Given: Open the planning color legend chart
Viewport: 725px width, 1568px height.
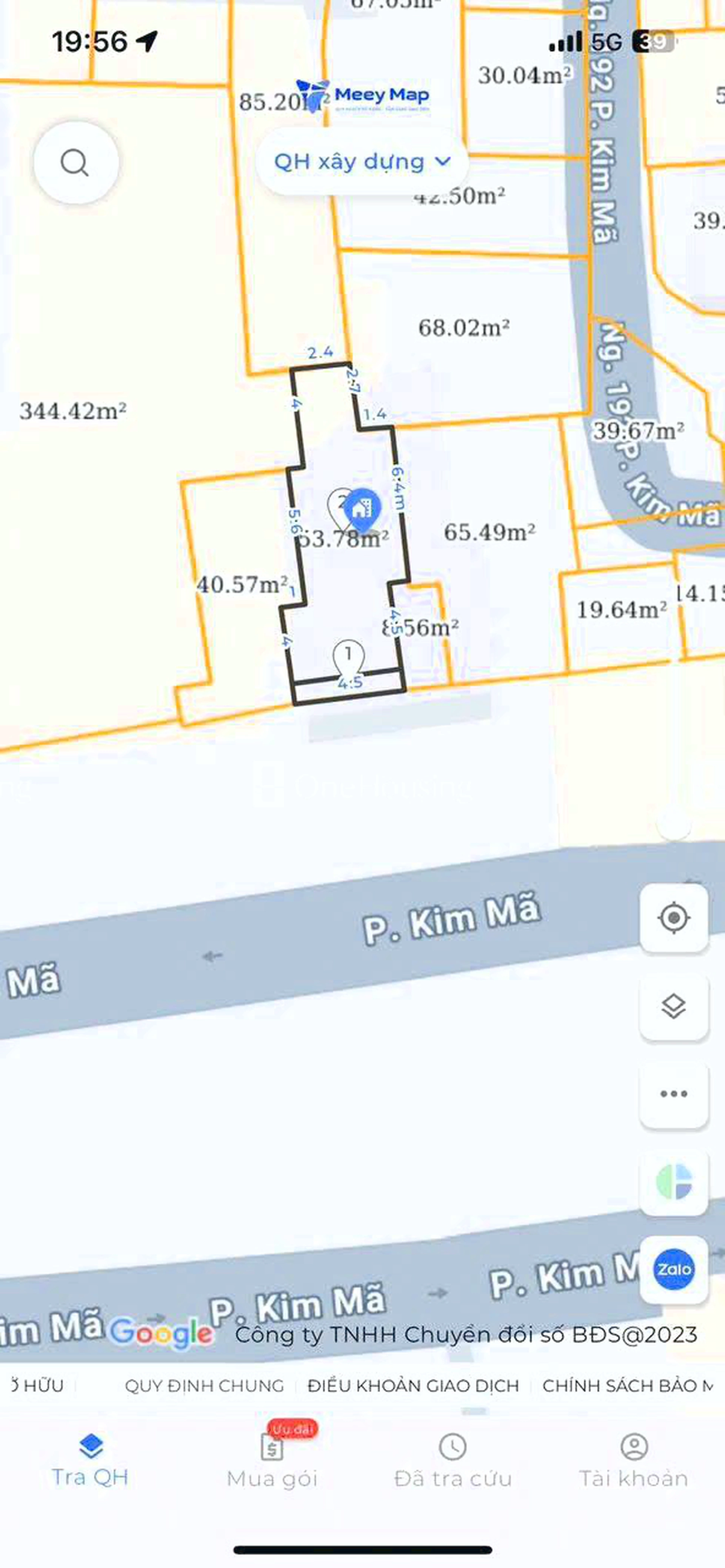Looking at the screenshot, I should tap(673, 1181).
